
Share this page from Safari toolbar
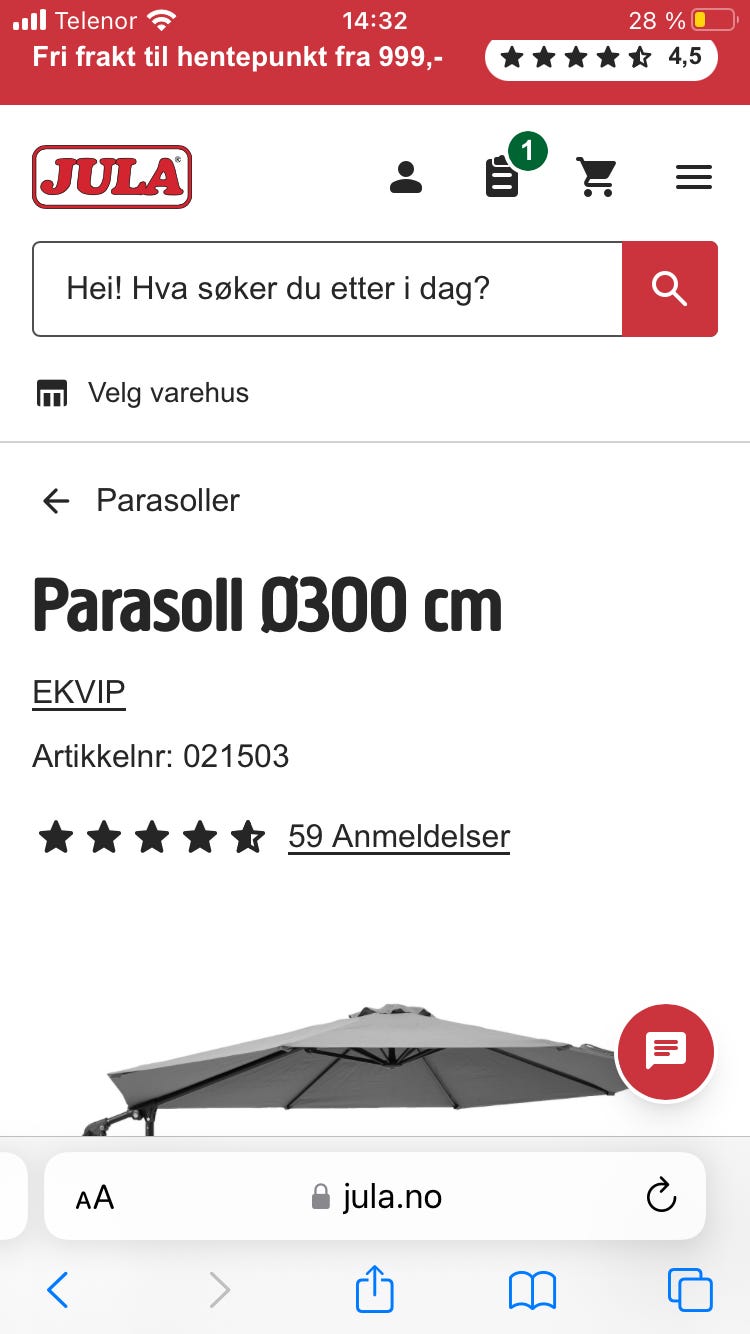pos(375,1289)
